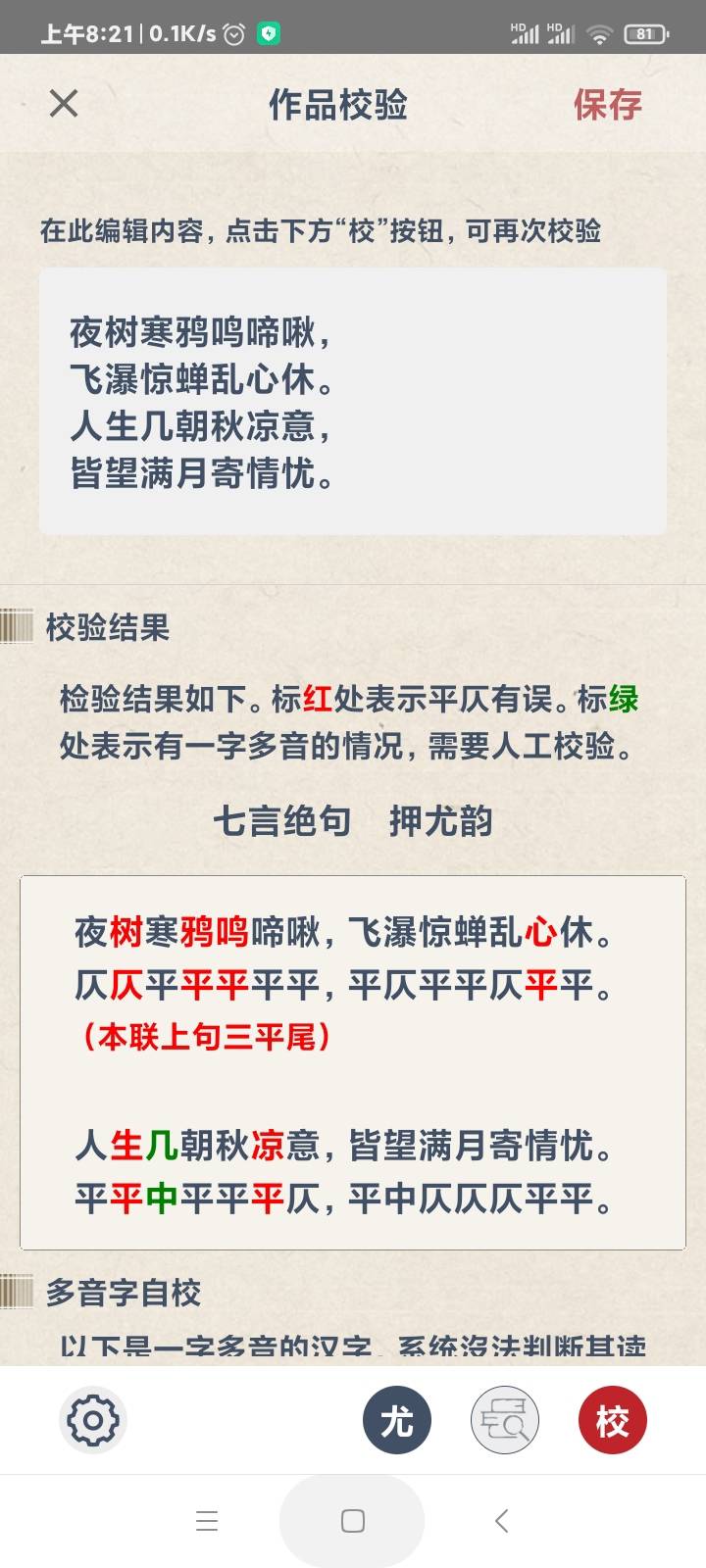
Task: Save the poem with 保存
Action: click(x=607, y=104)
